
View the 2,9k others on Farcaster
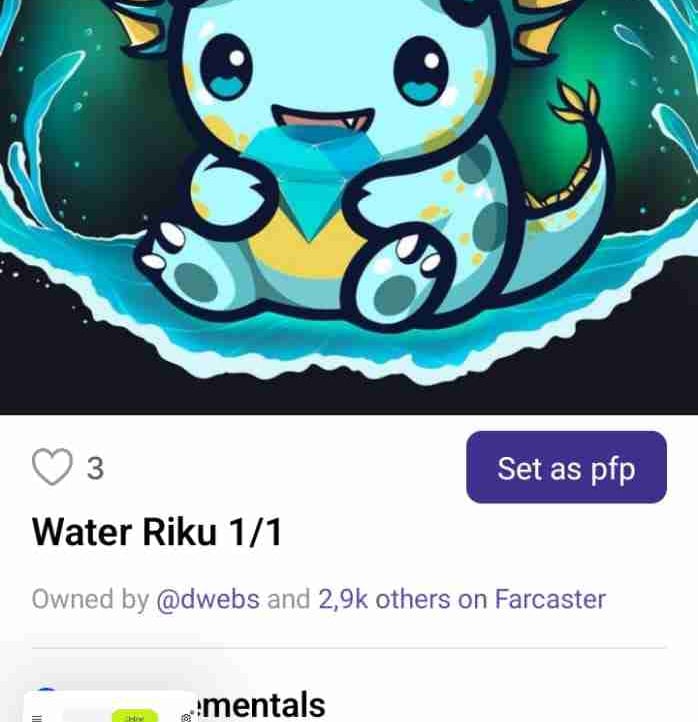tap(462, 599)
